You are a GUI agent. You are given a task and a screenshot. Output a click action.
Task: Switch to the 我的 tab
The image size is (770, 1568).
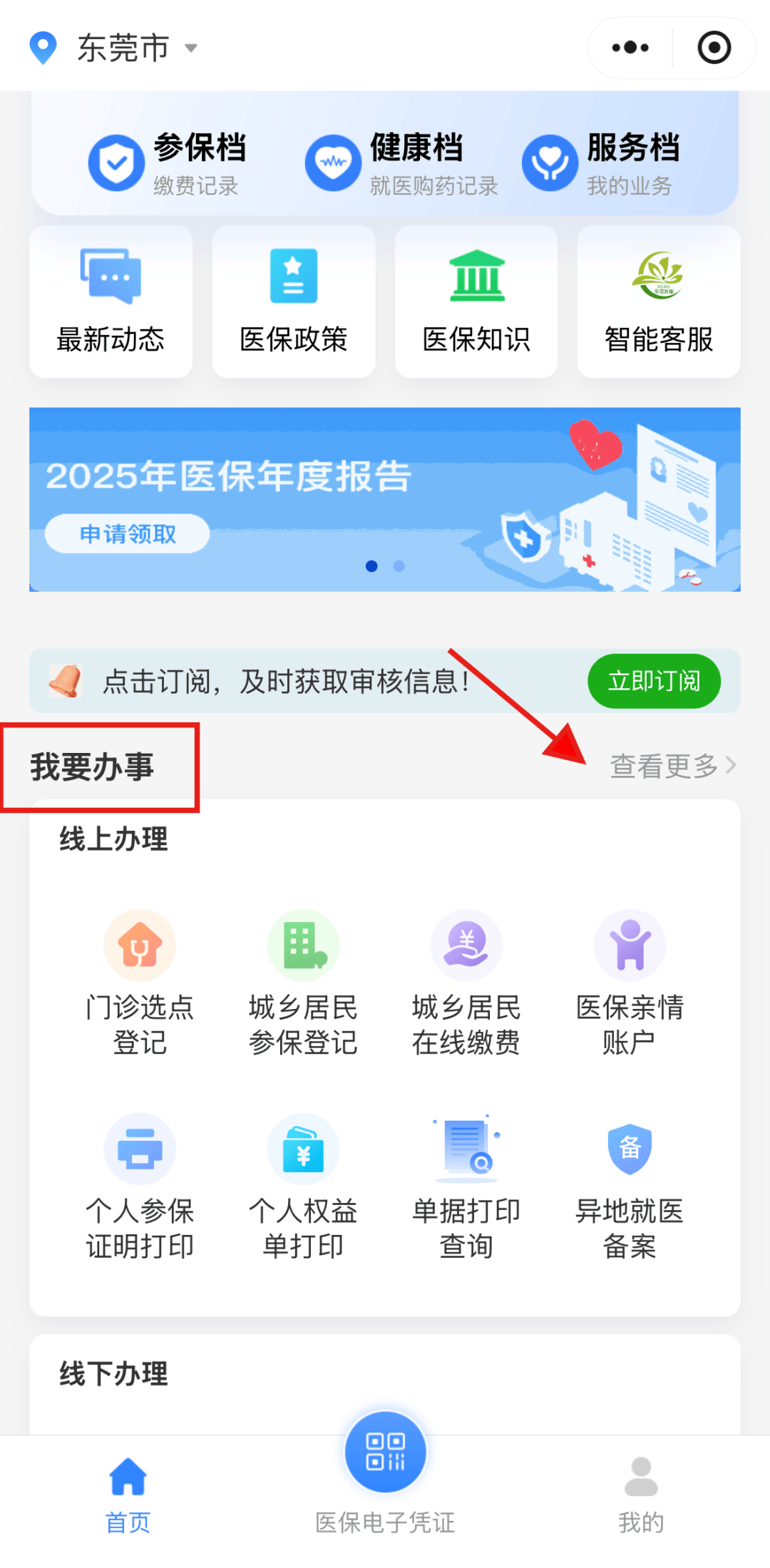[x=641, y=1495]
